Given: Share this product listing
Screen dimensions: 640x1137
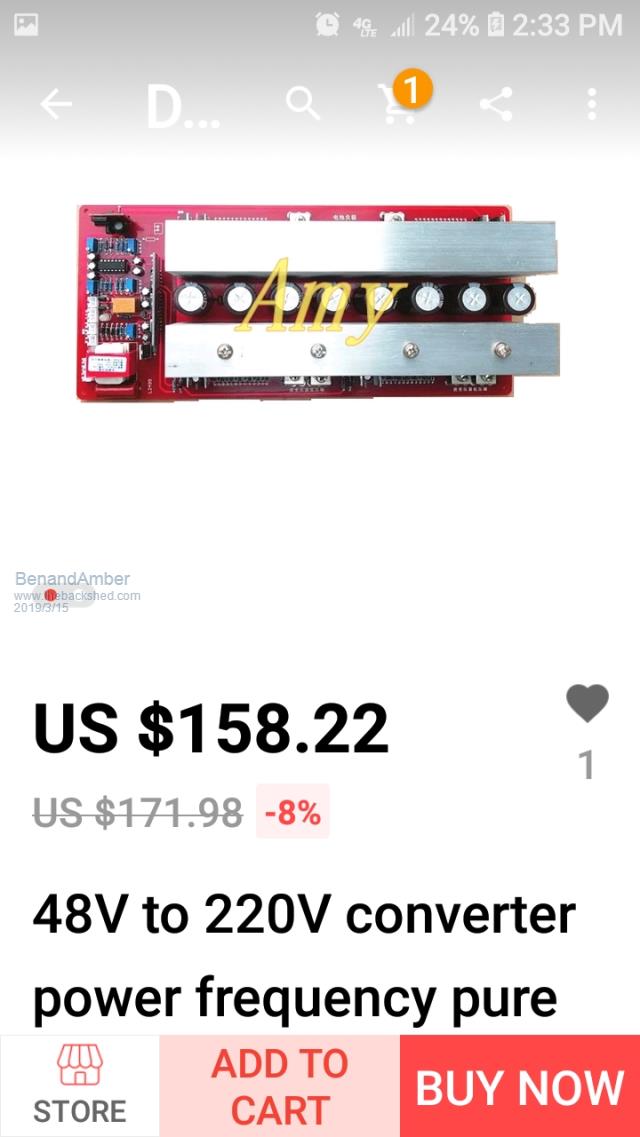Looking at the screenshot, I should coord(496,104).
